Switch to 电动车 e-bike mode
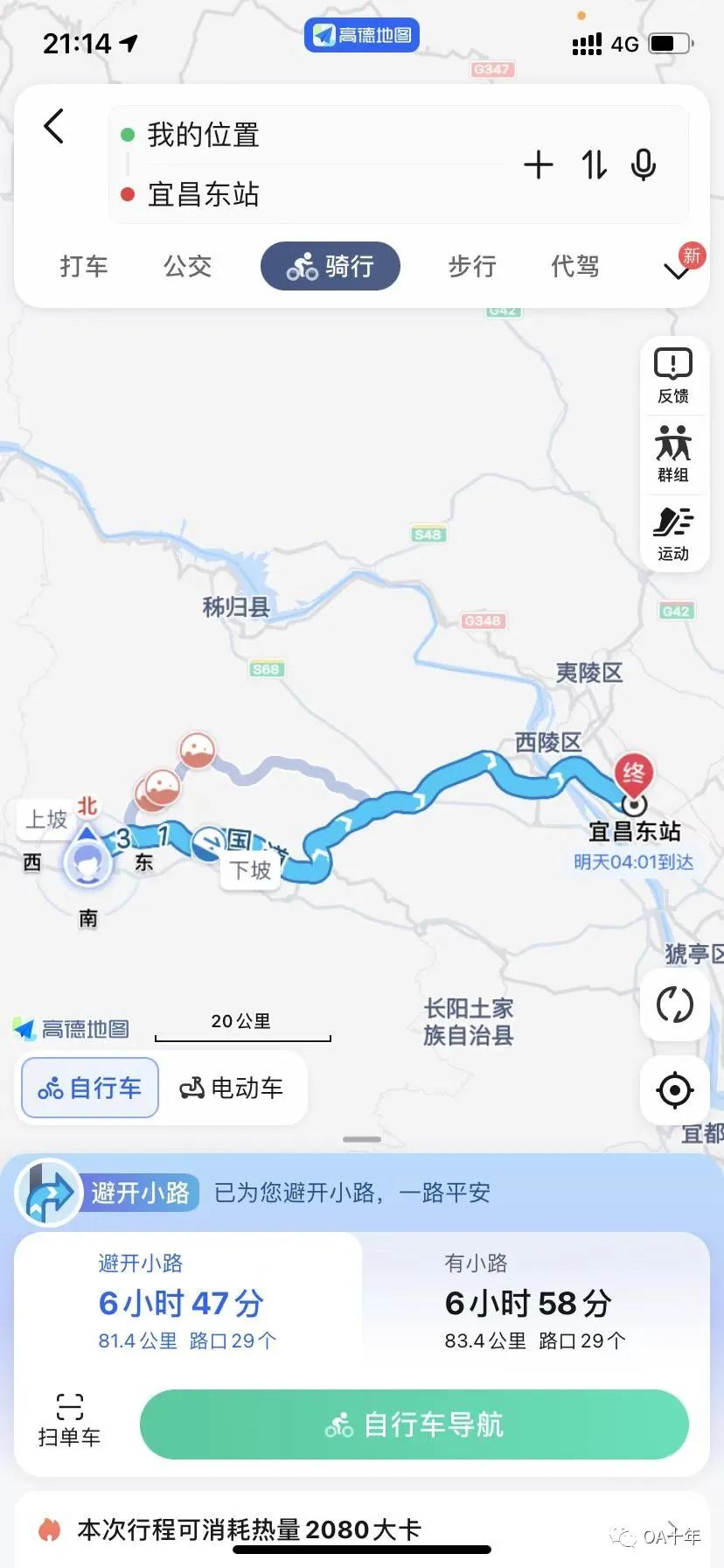The image size is (724, 1568). tap(232, 1088)
